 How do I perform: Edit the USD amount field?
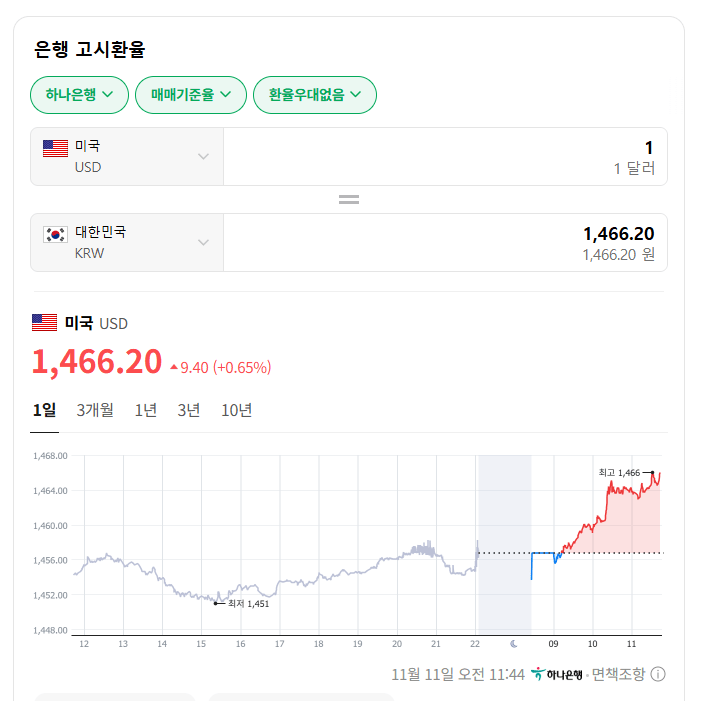coord(445,156)
